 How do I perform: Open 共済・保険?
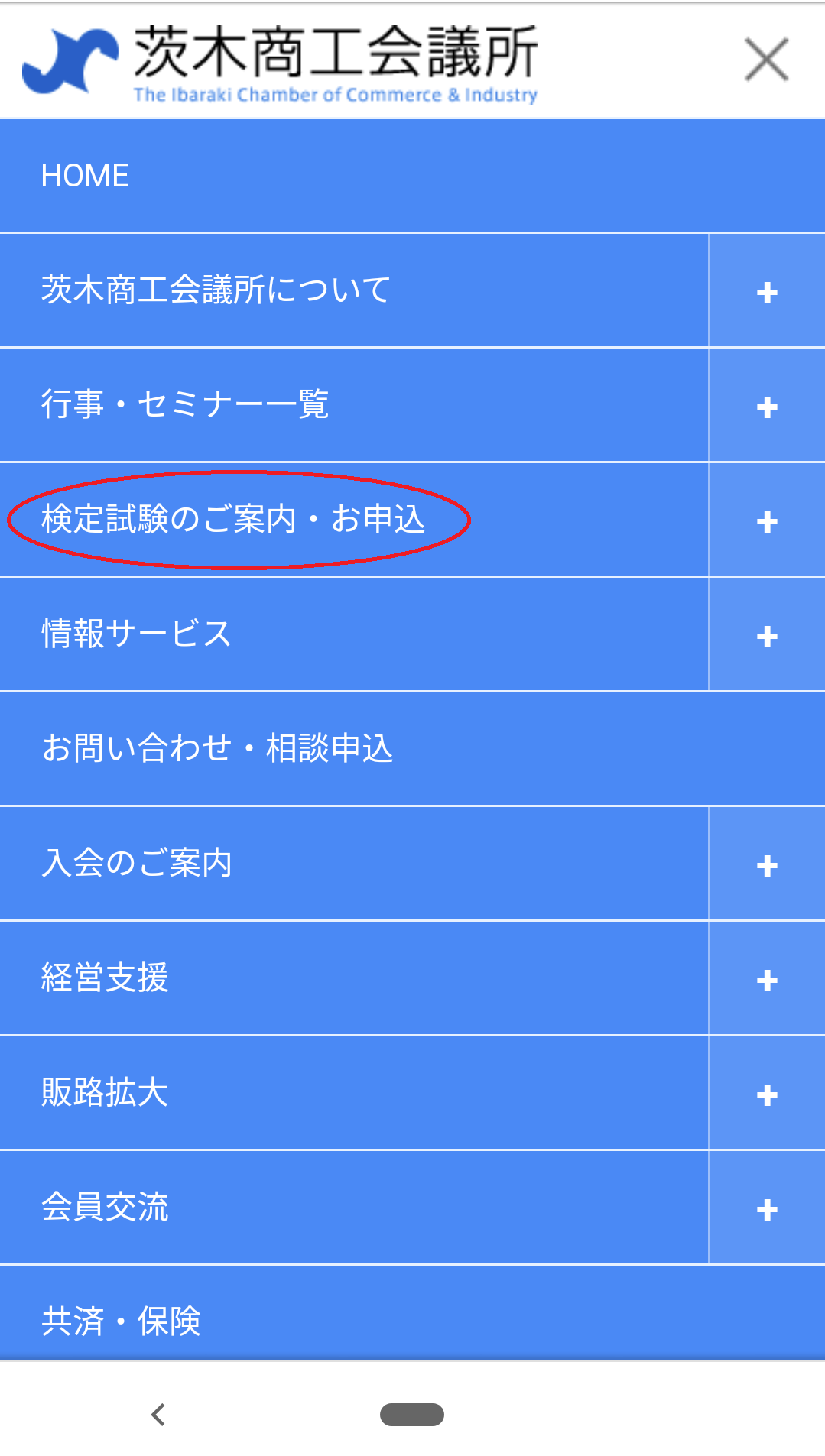121,1320
